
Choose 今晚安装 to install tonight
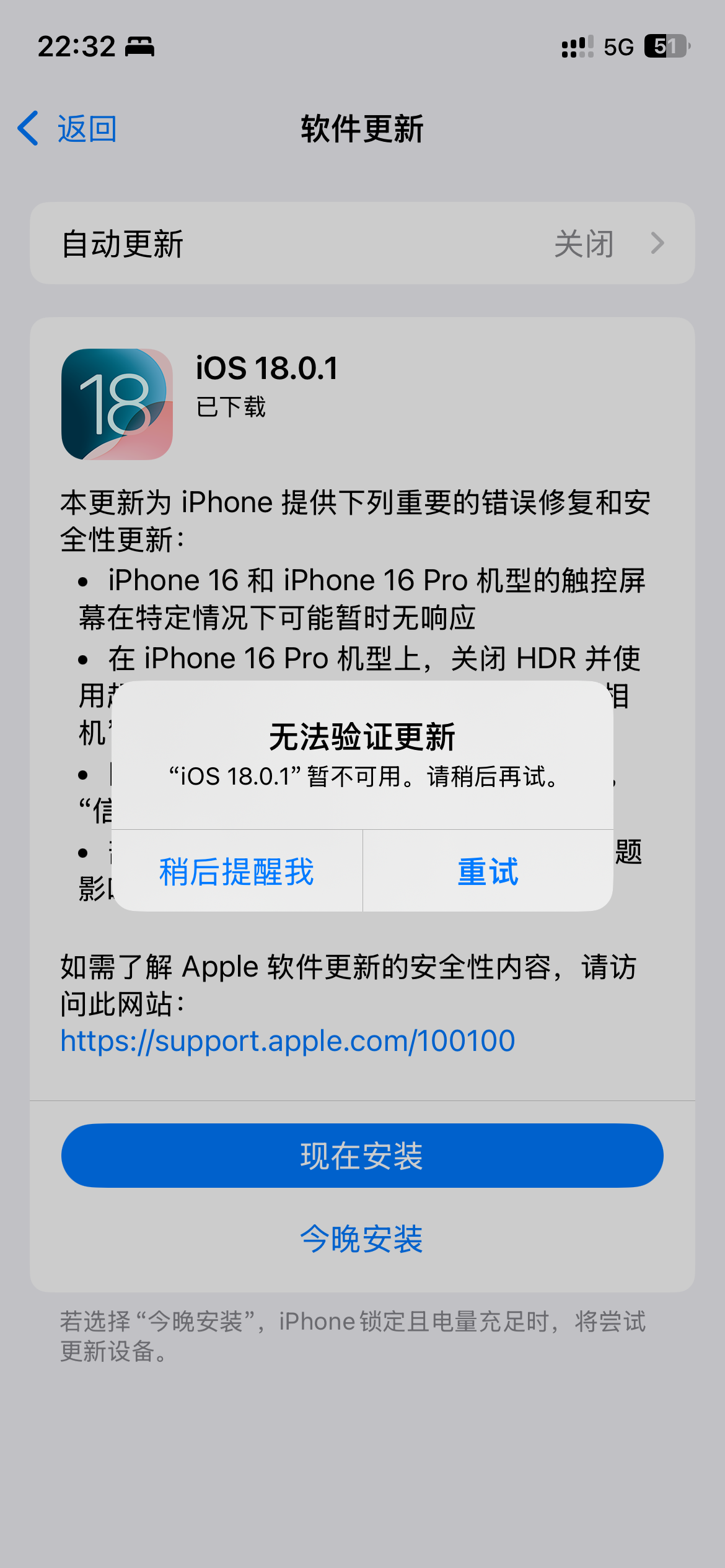(362, 1239)
